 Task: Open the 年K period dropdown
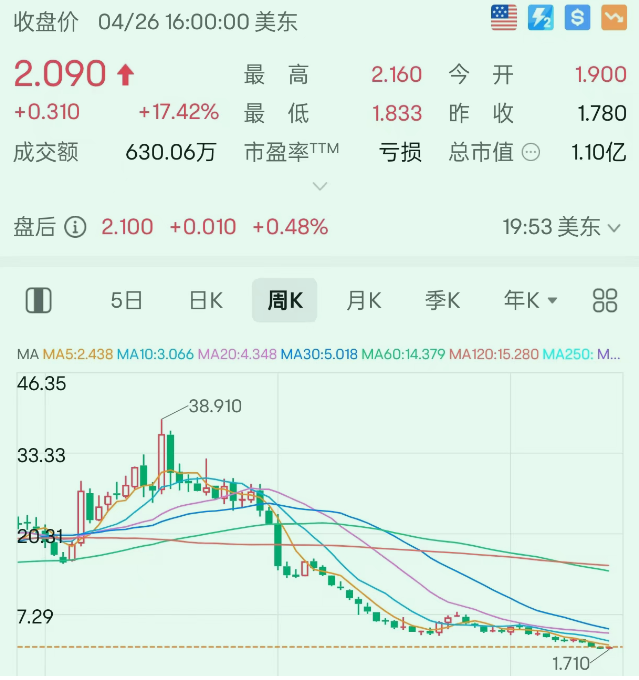tap(530, 300)
